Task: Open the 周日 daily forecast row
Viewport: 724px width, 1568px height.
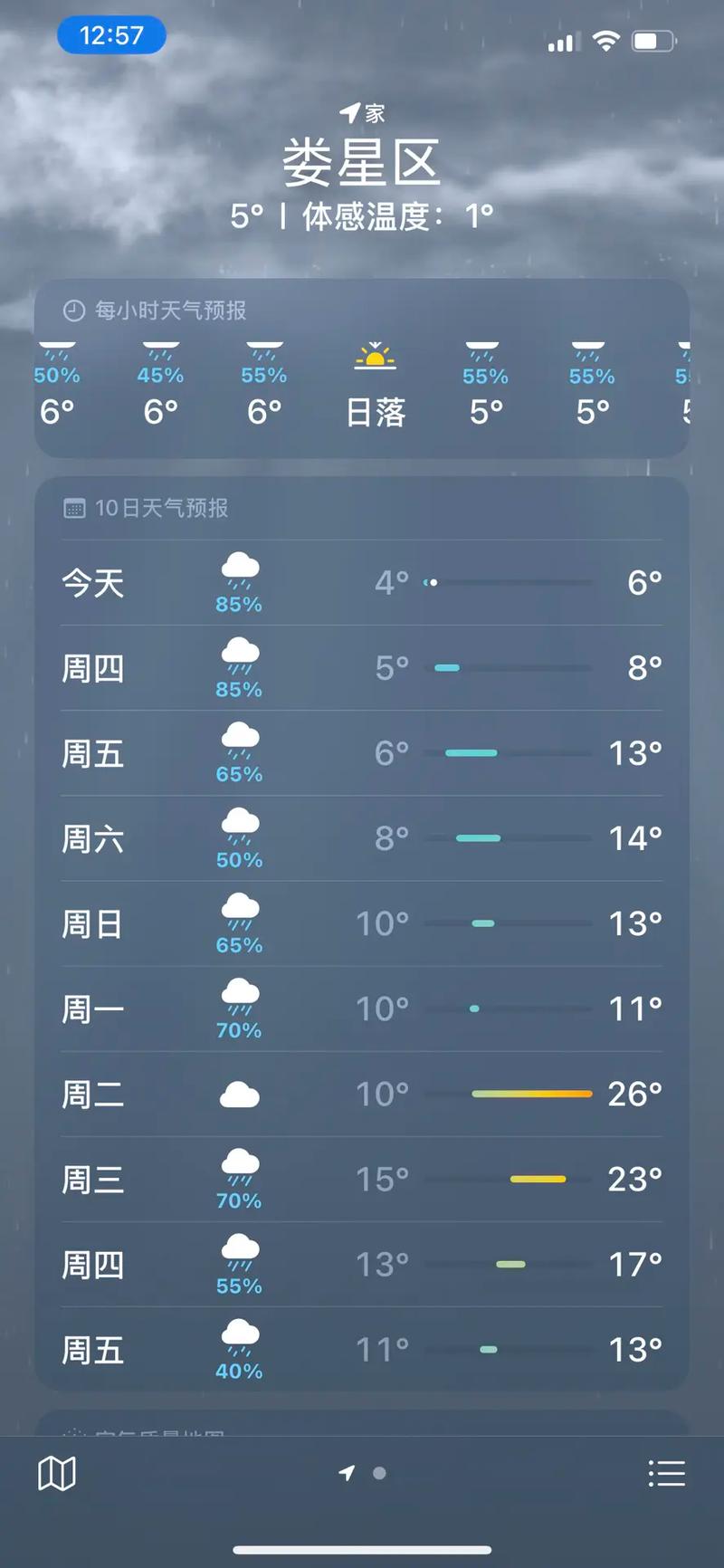Action: coord(362,923)
